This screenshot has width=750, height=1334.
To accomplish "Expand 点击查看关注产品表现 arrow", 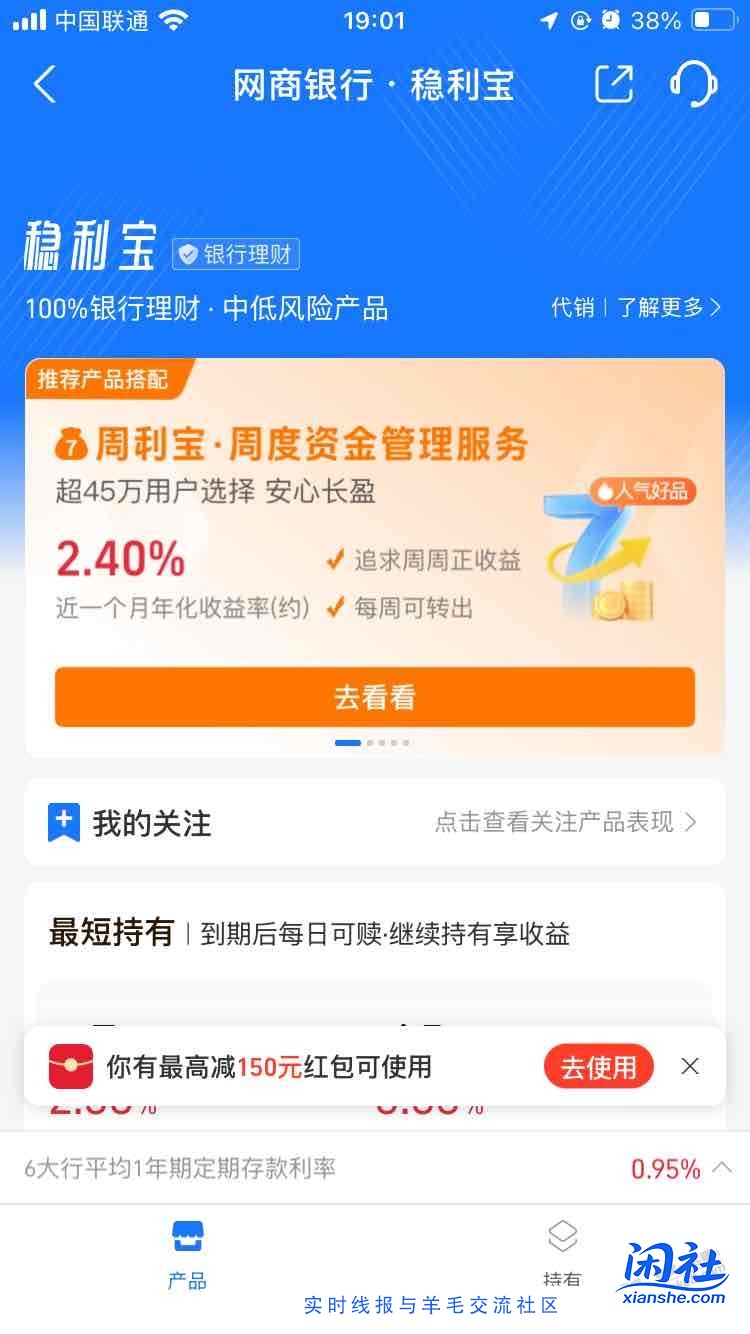I will (x=691, y=822).
